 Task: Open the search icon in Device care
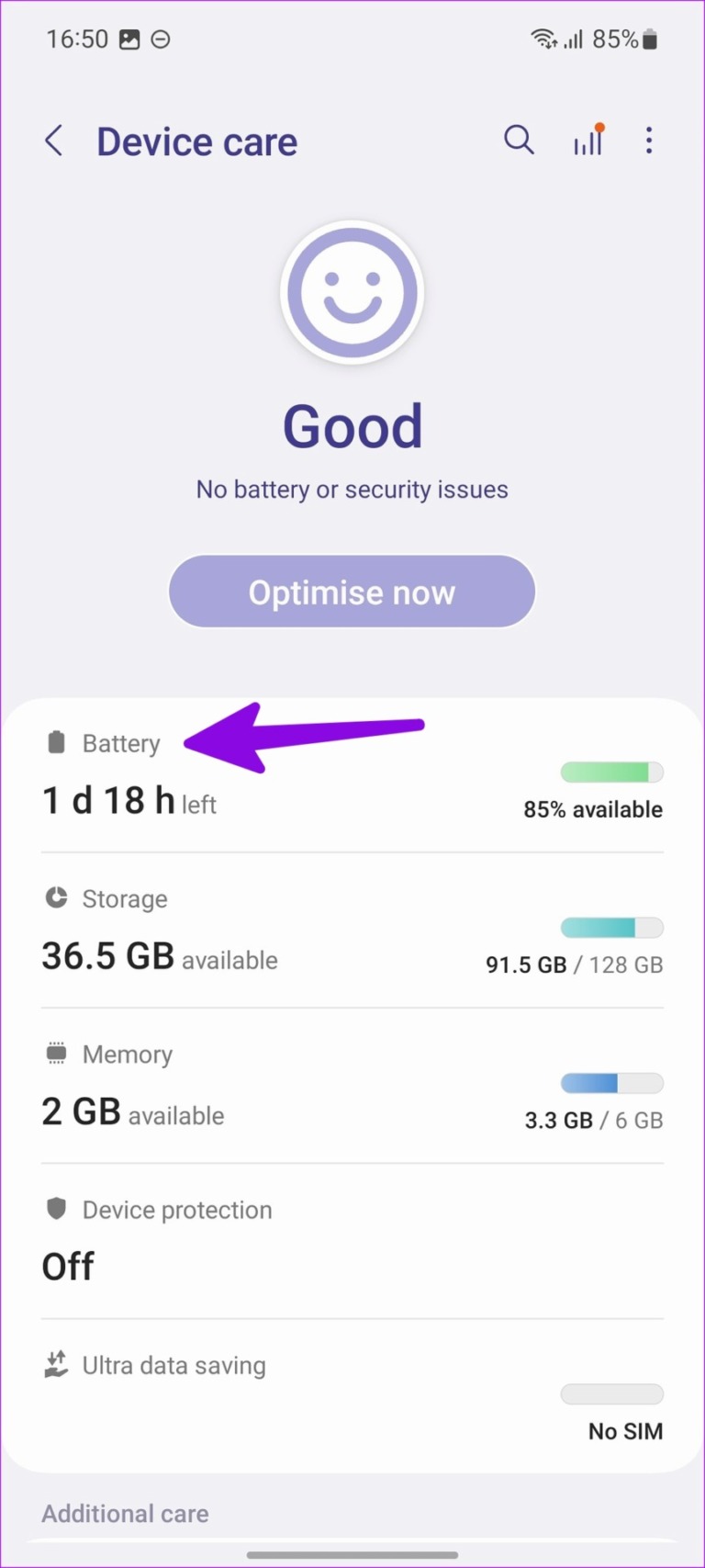click(519, 141)
